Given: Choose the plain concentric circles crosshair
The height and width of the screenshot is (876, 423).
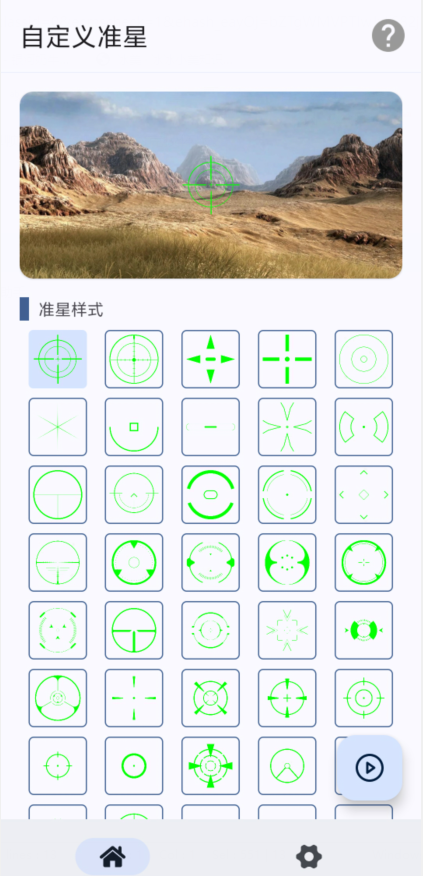Looking at the screenshot, I should click(x=364, y=359).
